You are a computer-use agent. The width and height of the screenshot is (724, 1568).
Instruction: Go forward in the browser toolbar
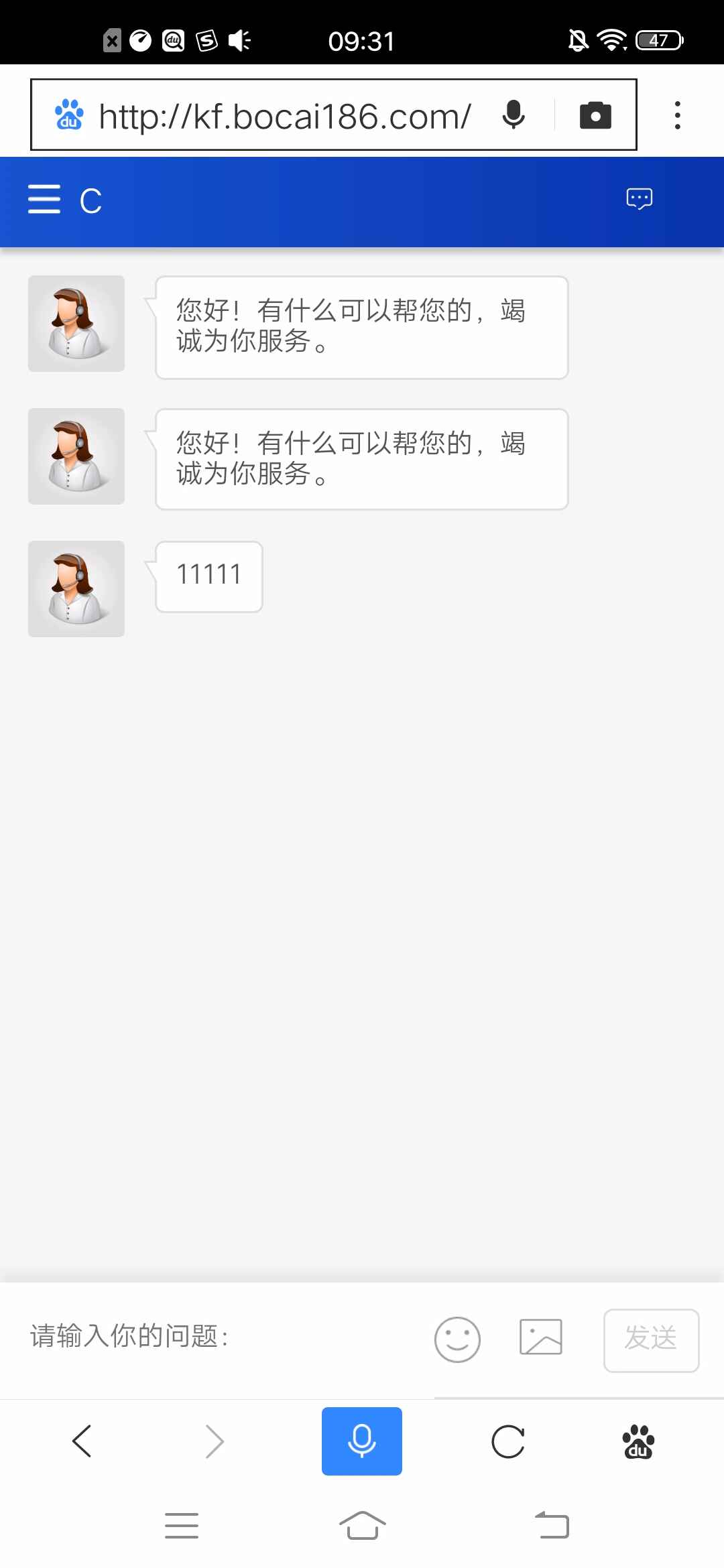pos(215,1441)
